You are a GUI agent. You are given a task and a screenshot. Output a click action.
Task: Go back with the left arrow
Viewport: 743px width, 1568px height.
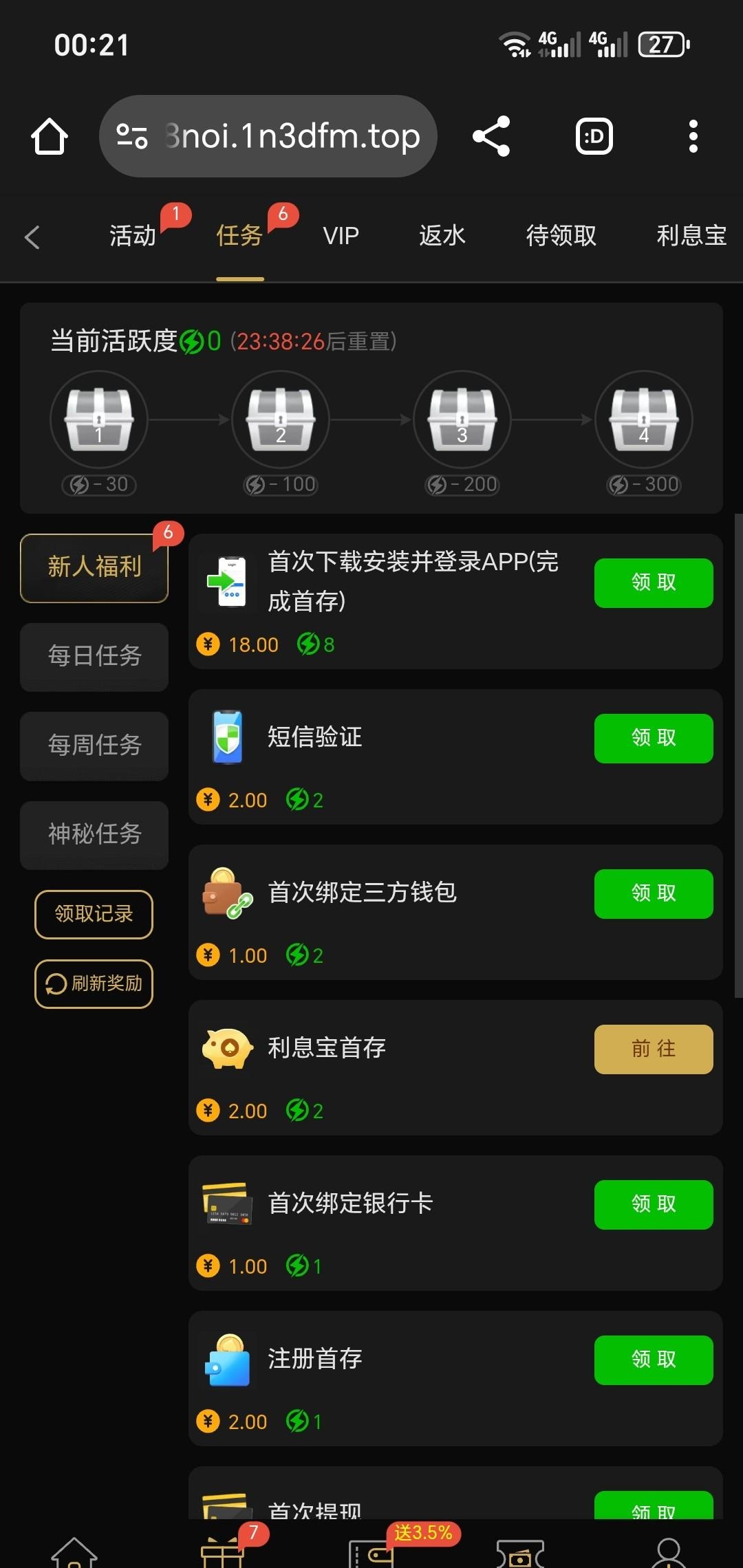tap(32, 237)
